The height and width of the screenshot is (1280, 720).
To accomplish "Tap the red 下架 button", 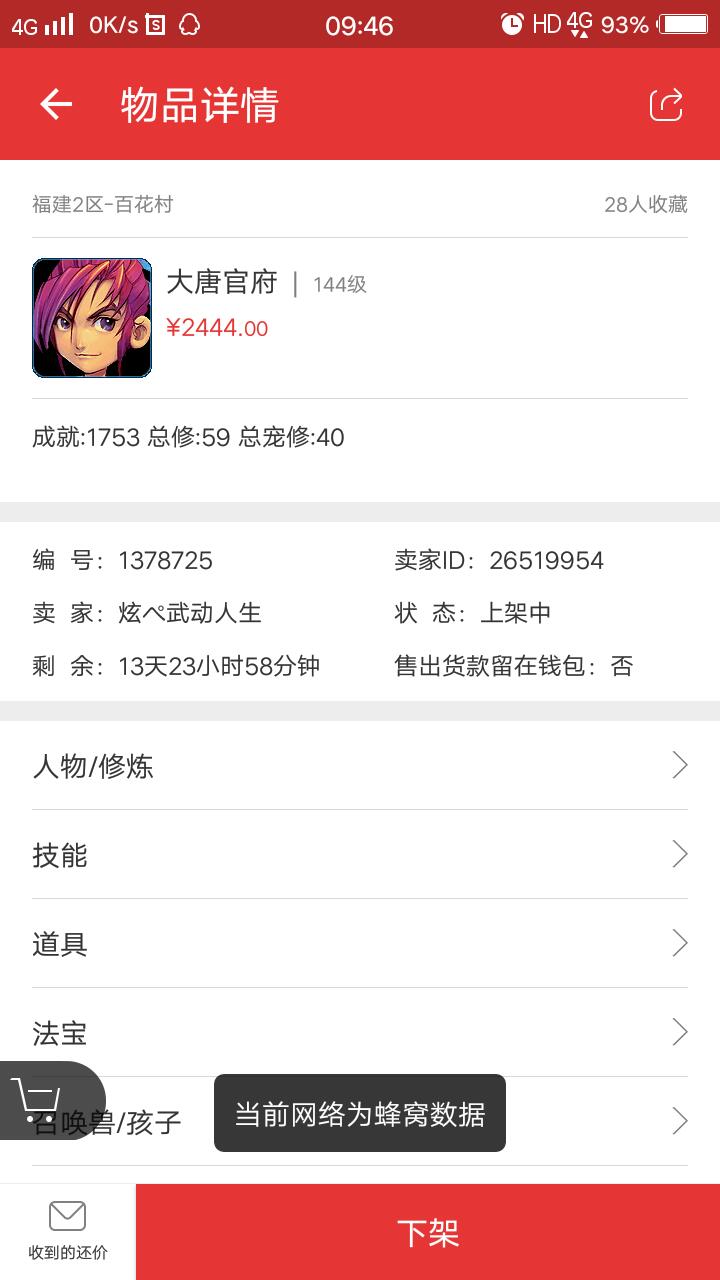I will [x=428, y=1232].
